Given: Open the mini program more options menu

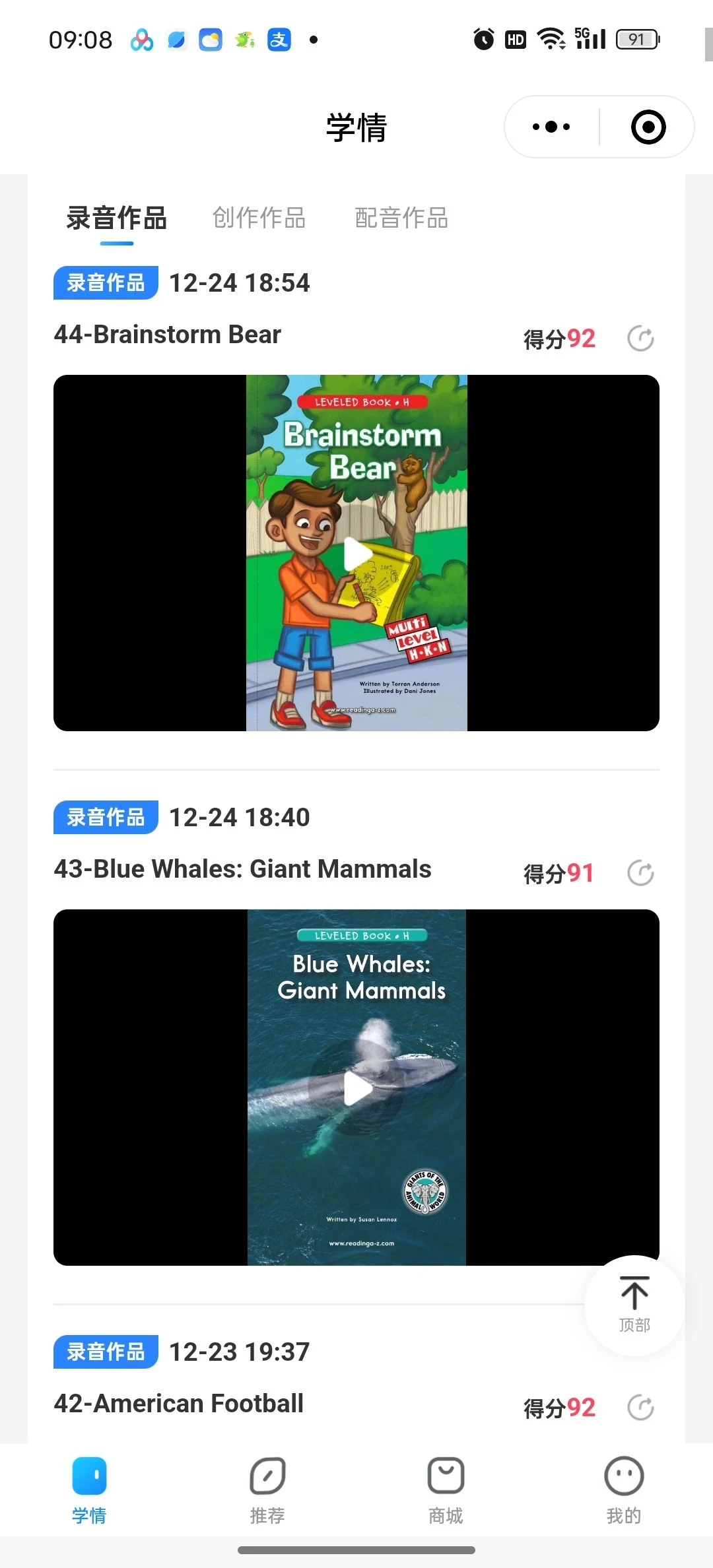Looking at the screenshot, I should point(551,127).
